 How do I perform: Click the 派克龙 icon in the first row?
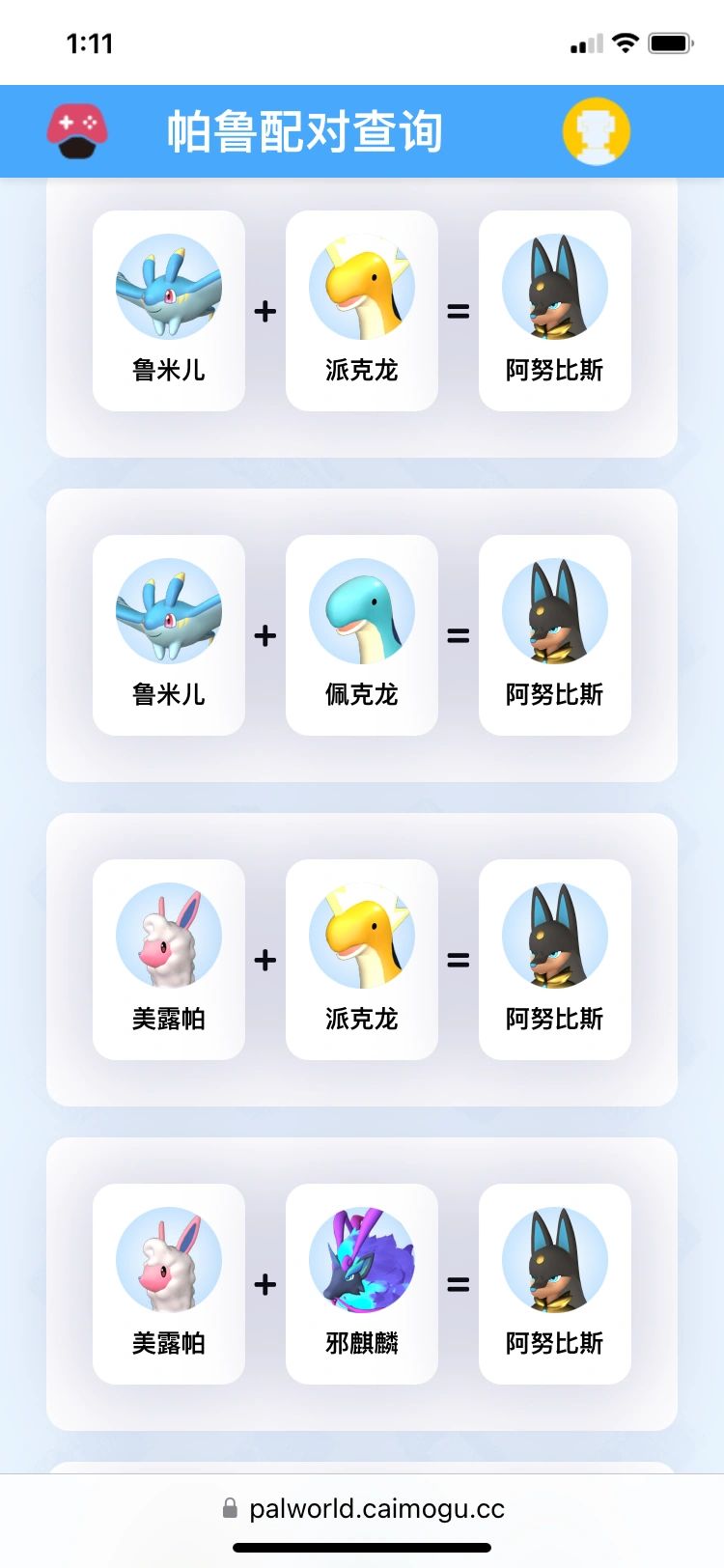point(361,288)
